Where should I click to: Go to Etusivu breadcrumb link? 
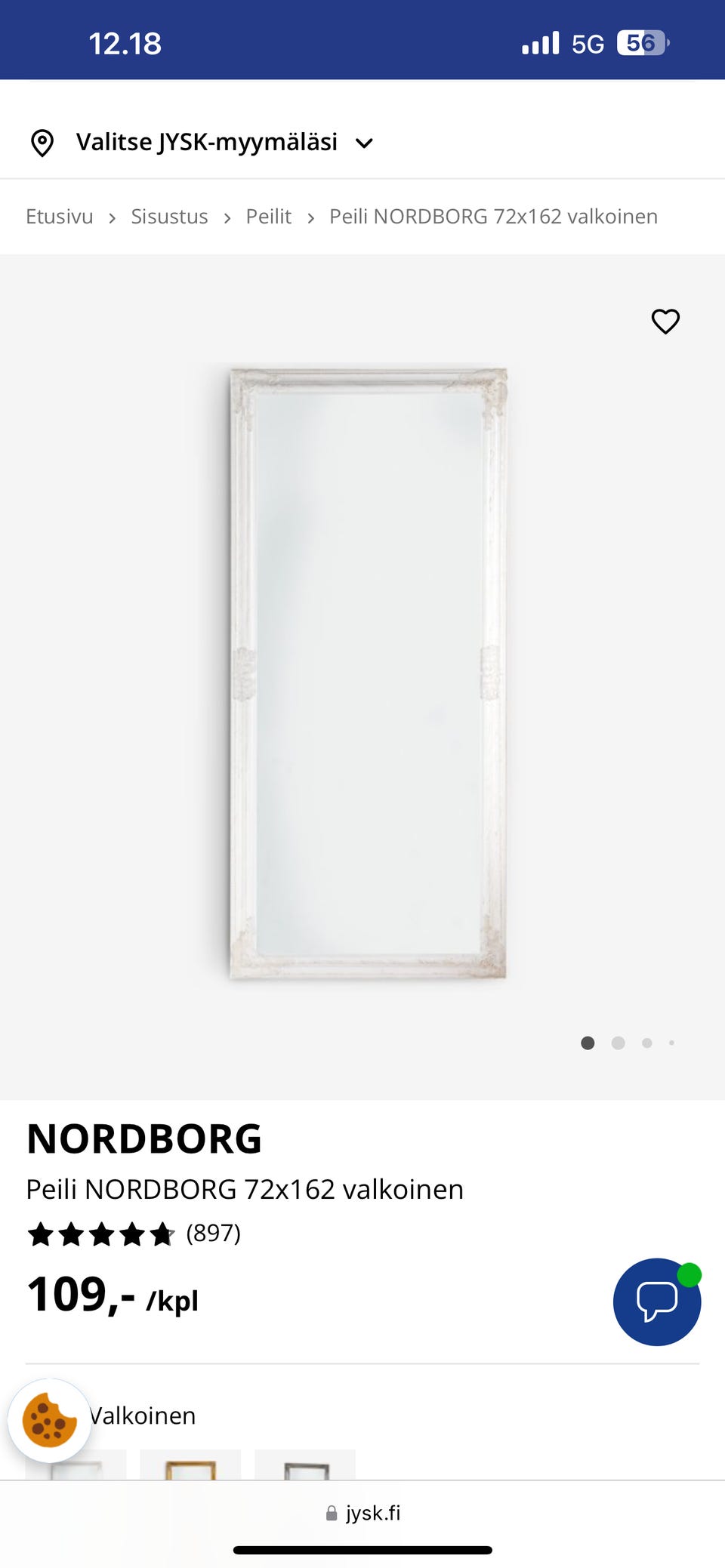60,217
